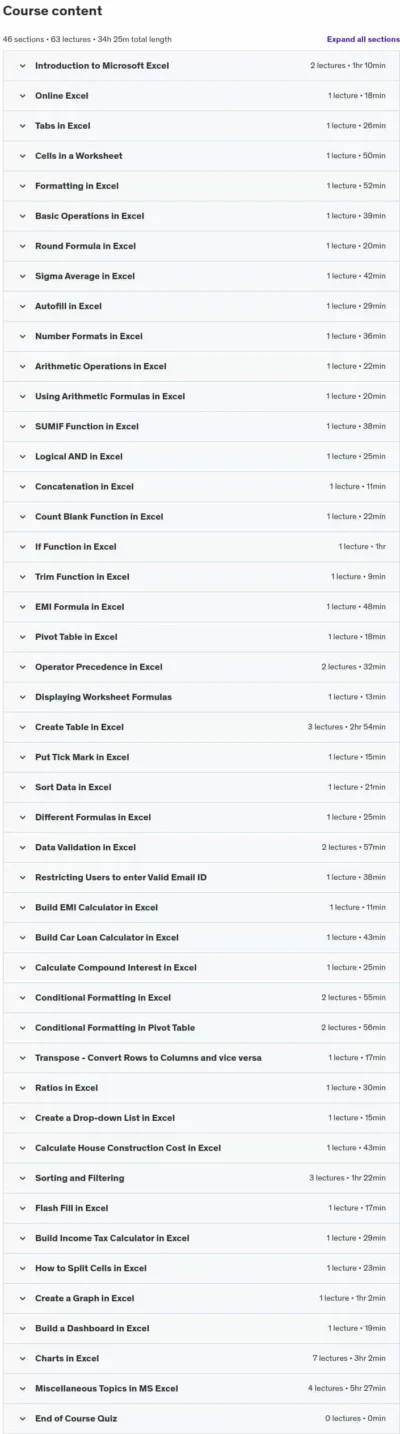Expand the End of Course Quiz section
This screenshot has height=1434, width=400.
201,1418
